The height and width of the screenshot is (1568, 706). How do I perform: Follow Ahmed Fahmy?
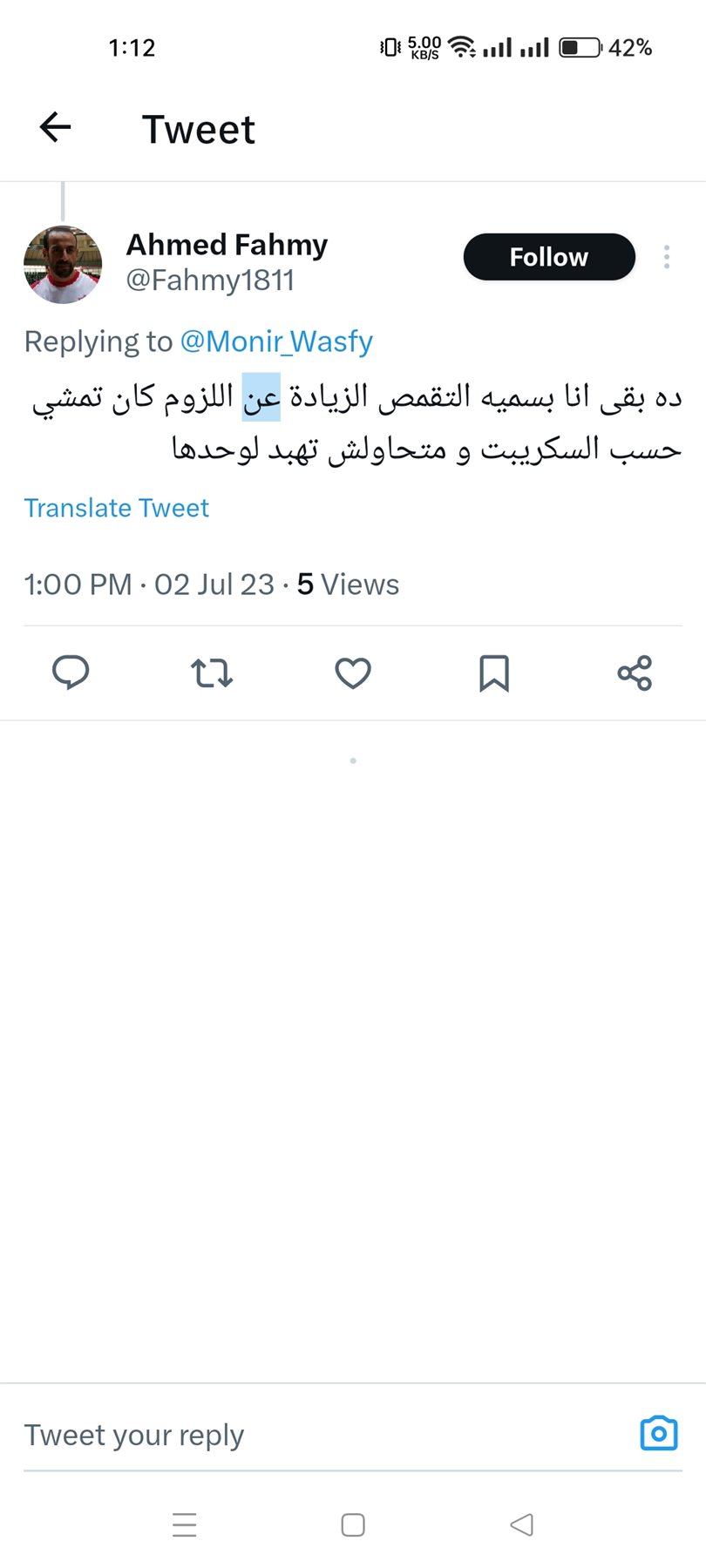click(x=549, y=257)
